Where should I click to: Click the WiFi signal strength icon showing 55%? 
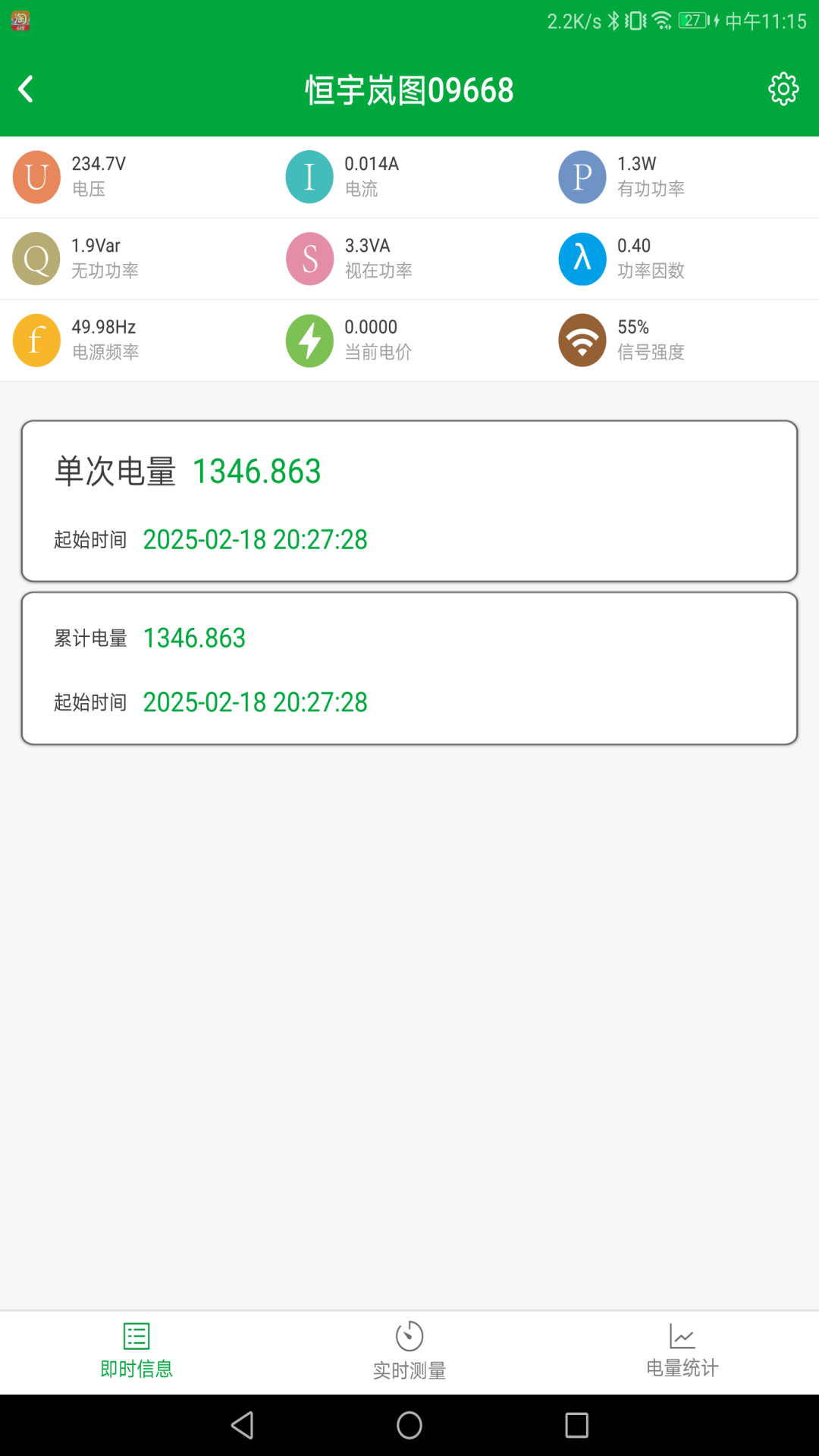tap(582, 340)
